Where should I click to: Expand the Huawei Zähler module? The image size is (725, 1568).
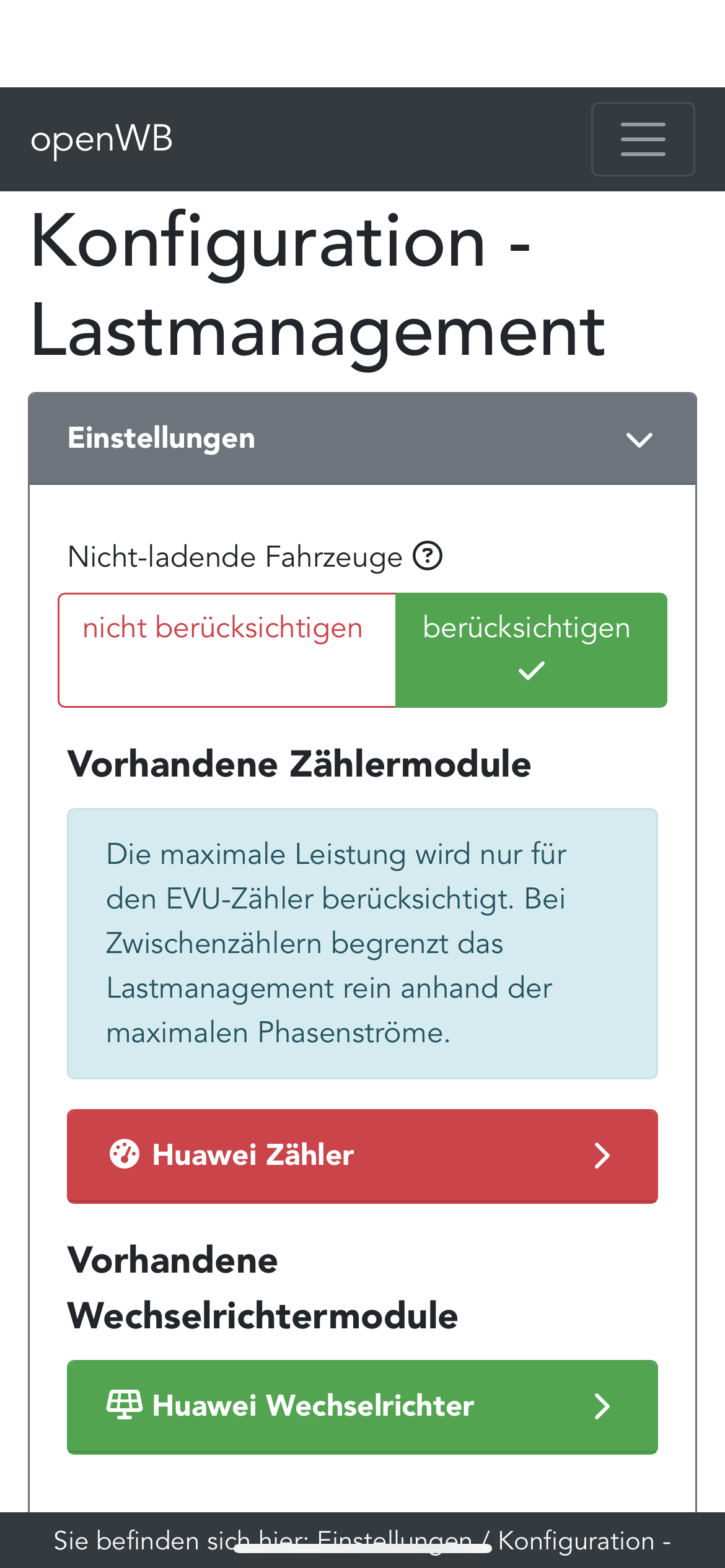(362, 1156)
